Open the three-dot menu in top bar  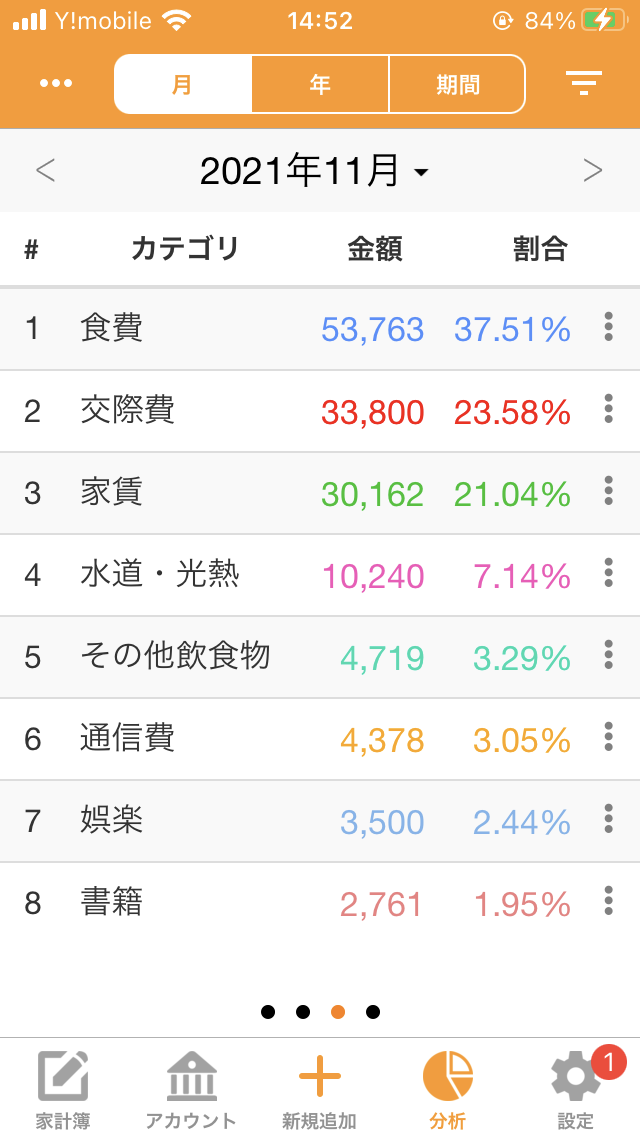click(x=56, y=83)
